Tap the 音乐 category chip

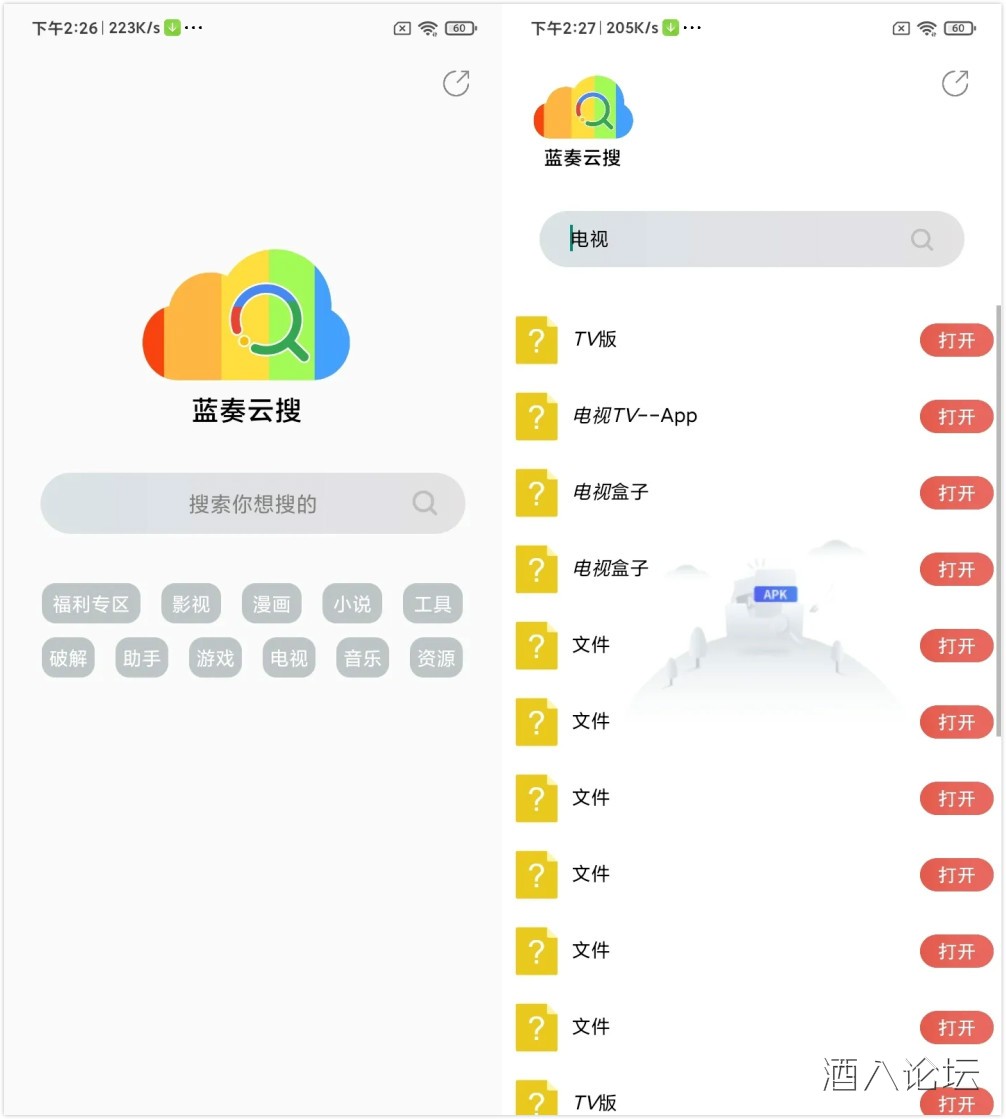tap(362, 658)
